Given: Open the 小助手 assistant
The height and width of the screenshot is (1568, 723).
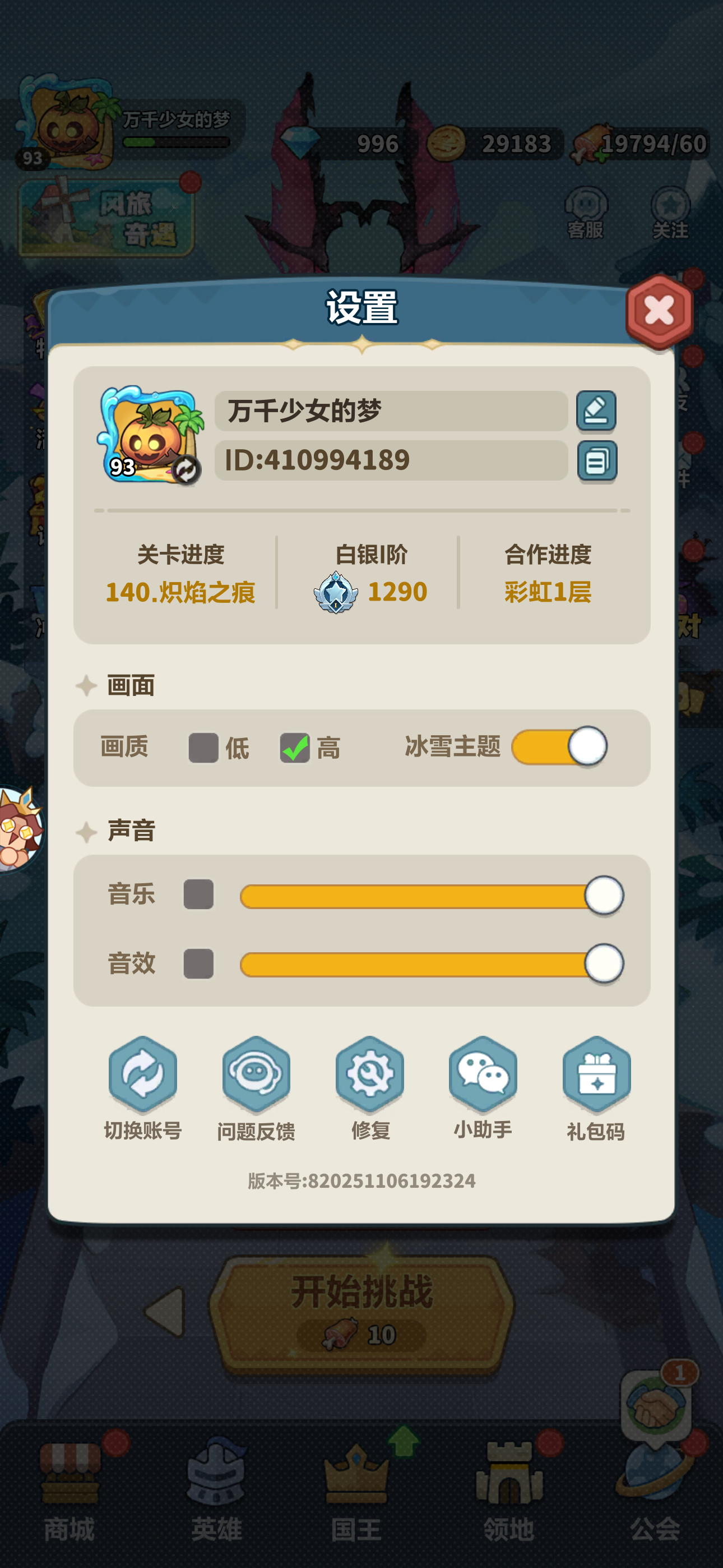Looking at the screenshot, I should (x=483, y=1089).
